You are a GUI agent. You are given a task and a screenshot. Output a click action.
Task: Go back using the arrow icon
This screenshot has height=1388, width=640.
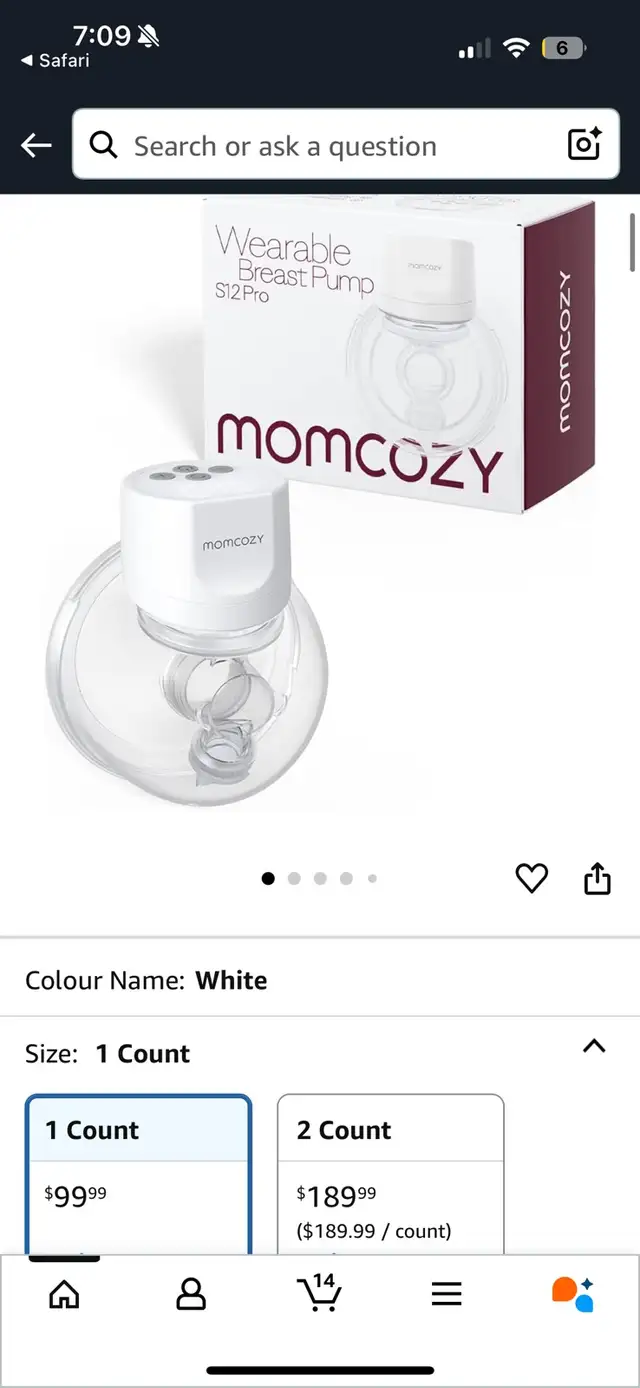(36, 146)
